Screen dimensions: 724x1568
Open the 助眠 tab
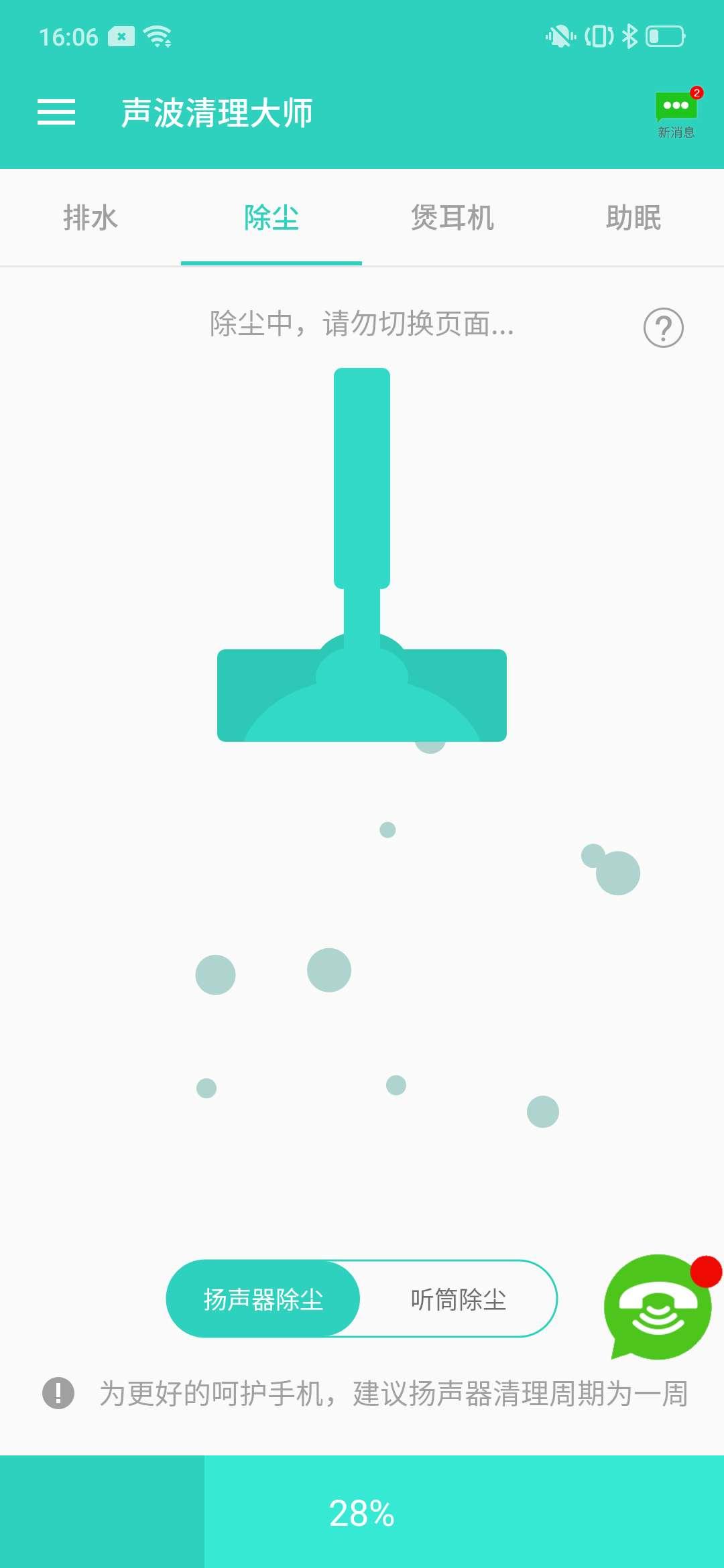[633, 218]
